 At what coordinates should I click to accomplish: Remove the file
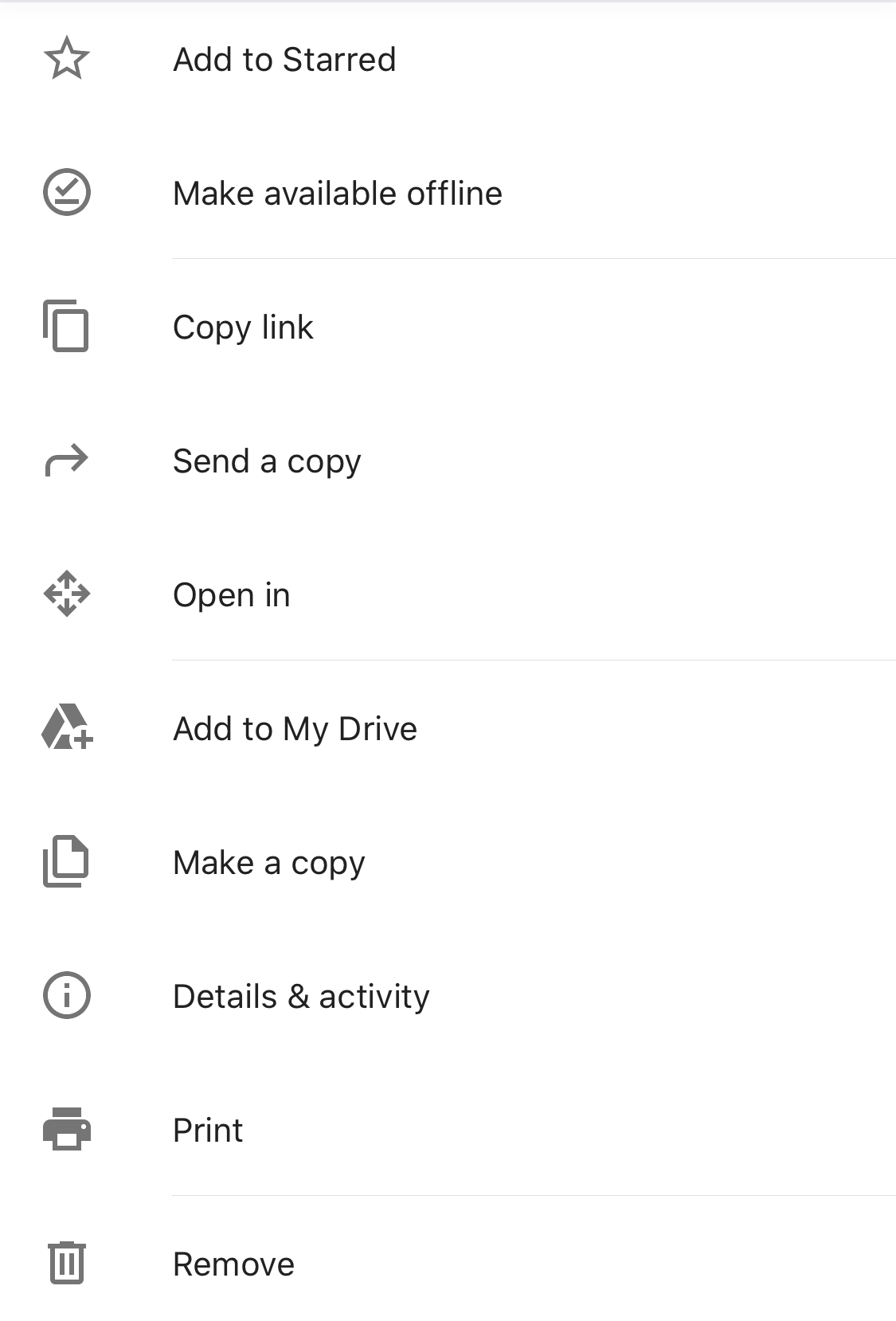(x=233, y=1264)
